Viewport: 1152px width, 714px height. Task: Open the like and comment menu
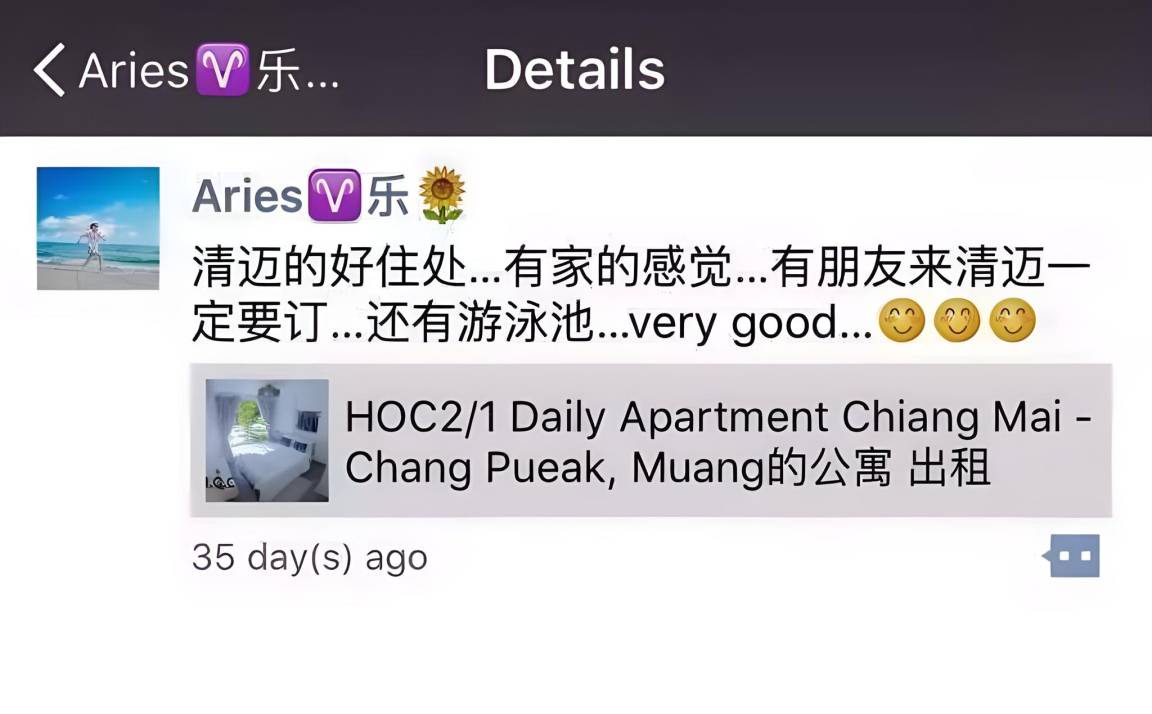1074,555
